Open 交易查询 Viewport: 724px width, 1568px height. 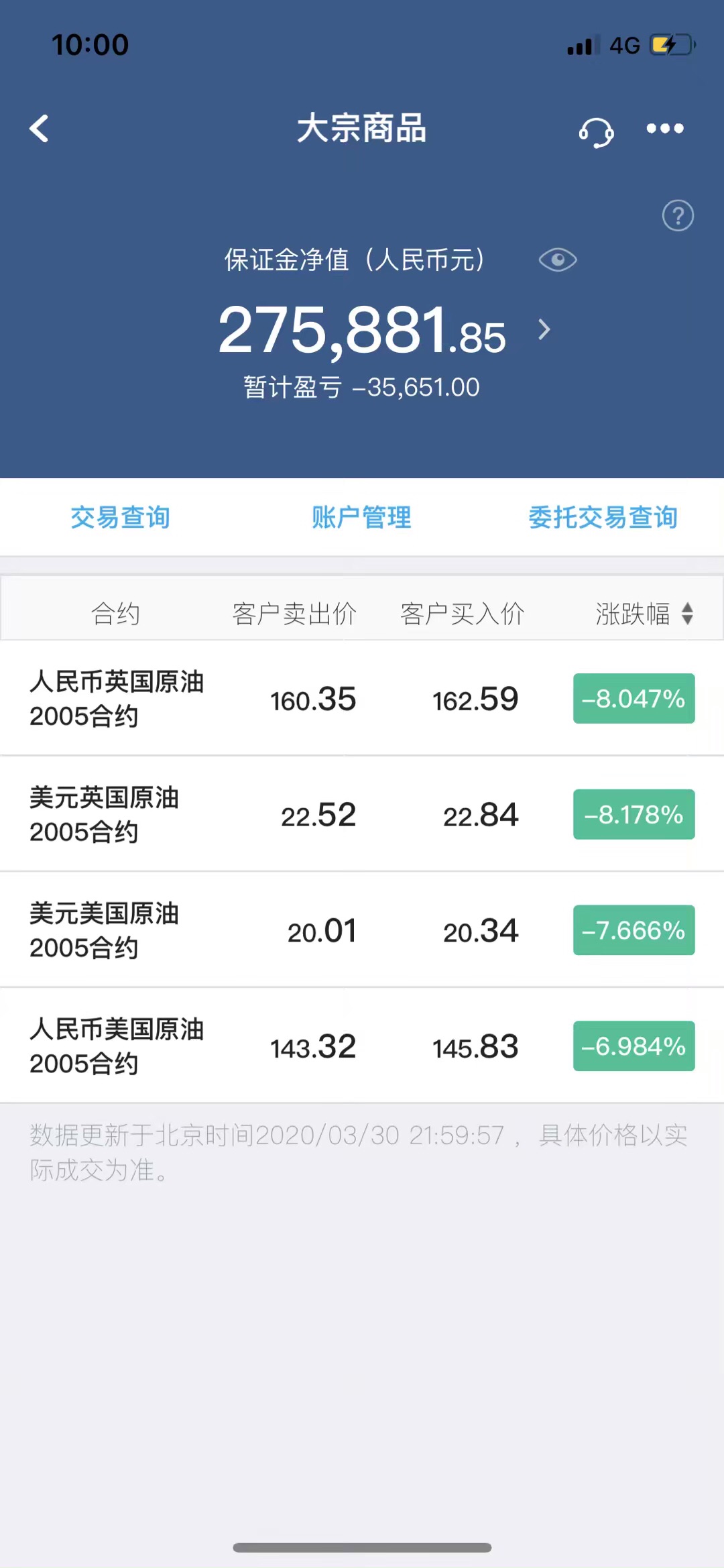point(120,517)
